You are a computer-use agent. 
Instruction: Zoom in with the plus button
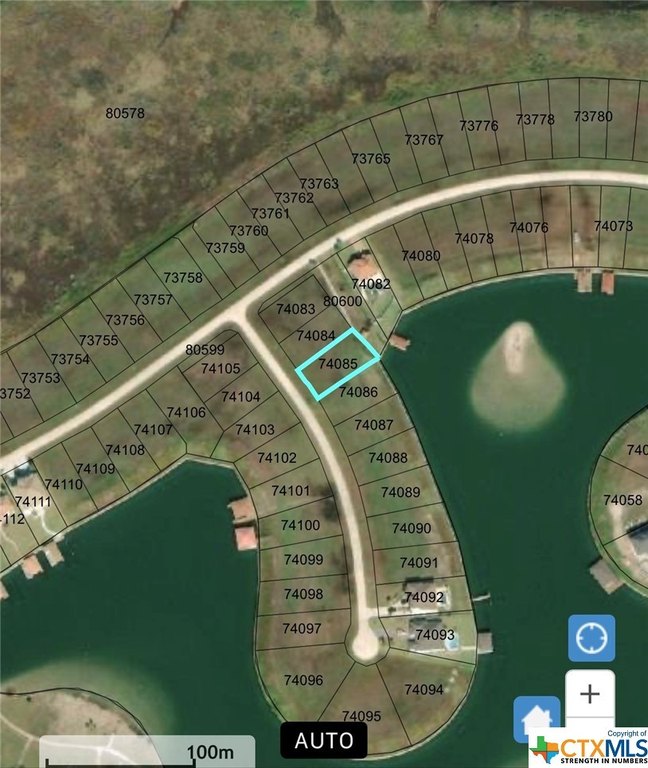[590, 693]
